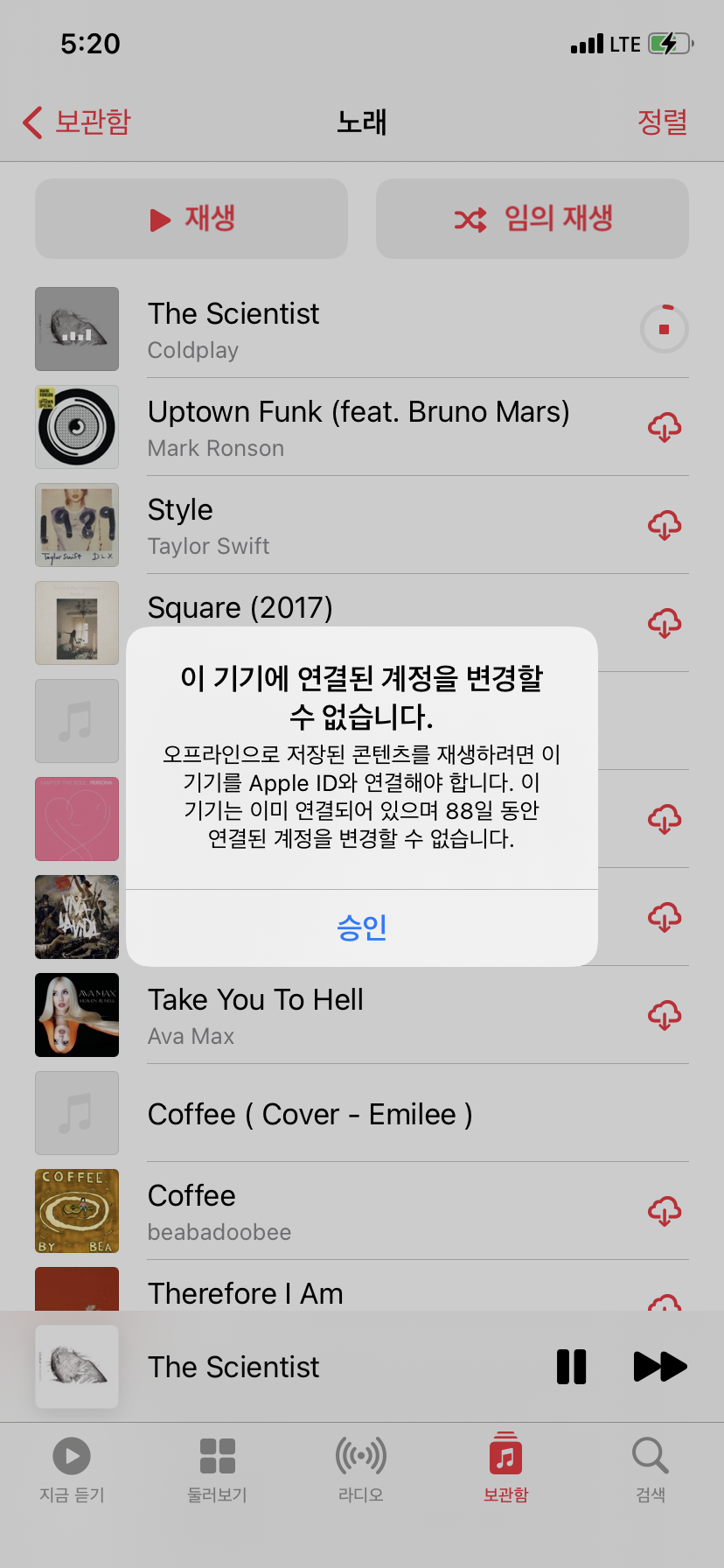Shuffle songs with 임의 재생

pyautogui.click(x=532, y=219)
